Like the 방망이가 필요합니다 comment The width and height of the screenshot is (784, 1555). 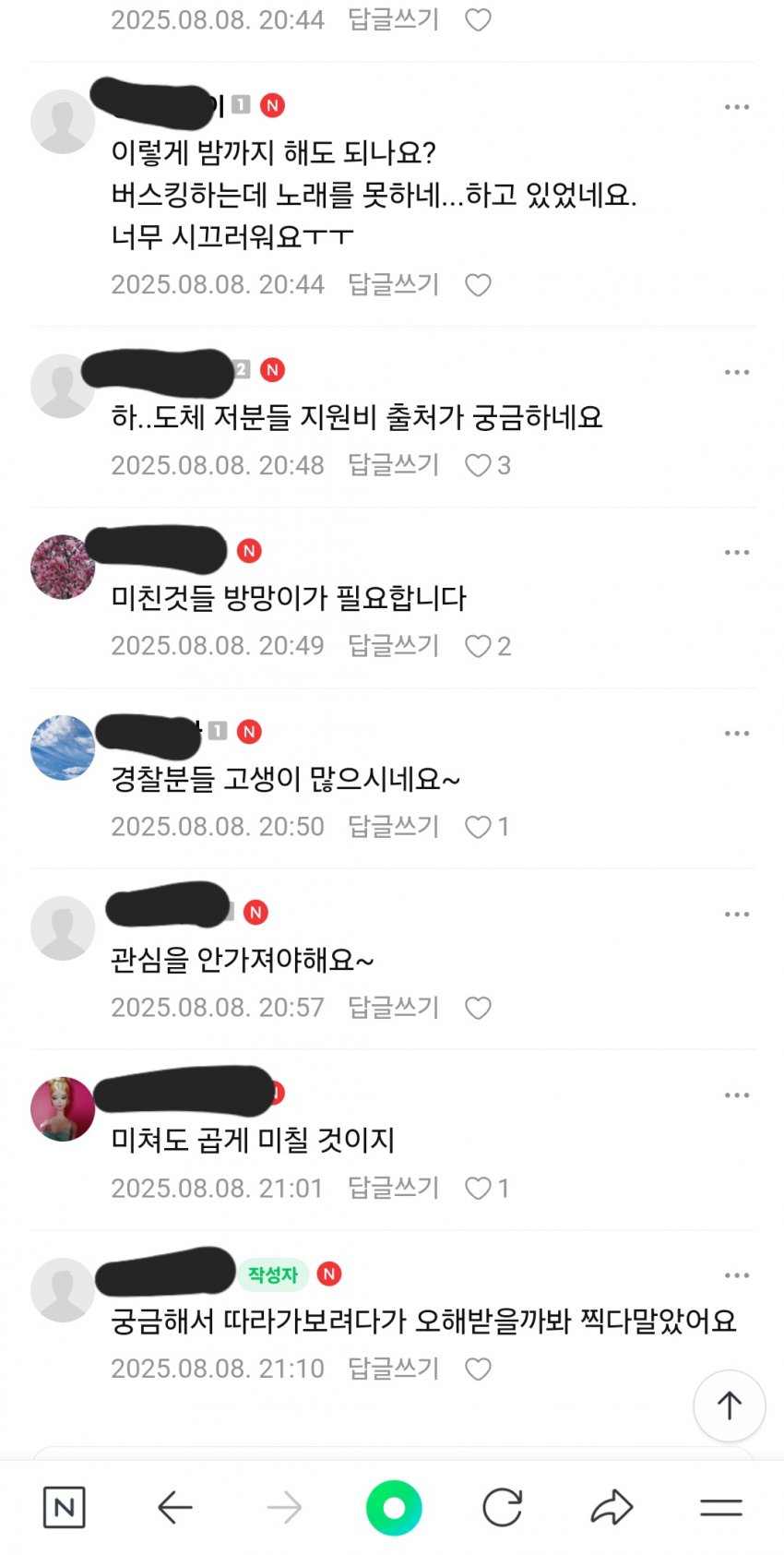(478, 646)
